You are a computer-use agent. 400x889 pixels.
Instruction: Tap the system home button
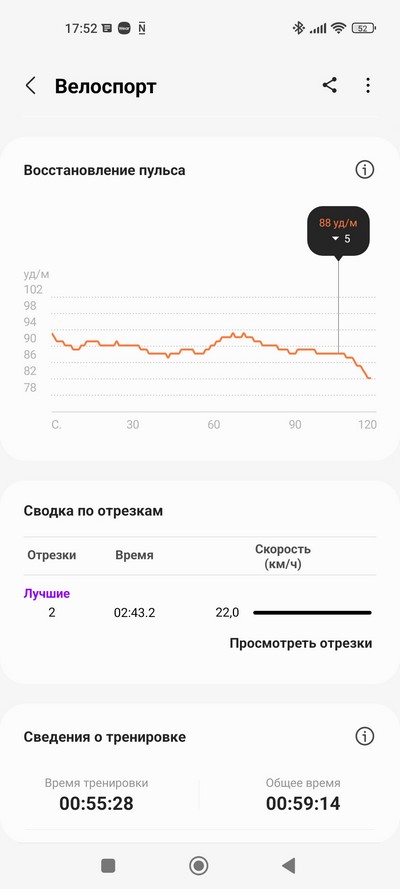pos(199,865)
